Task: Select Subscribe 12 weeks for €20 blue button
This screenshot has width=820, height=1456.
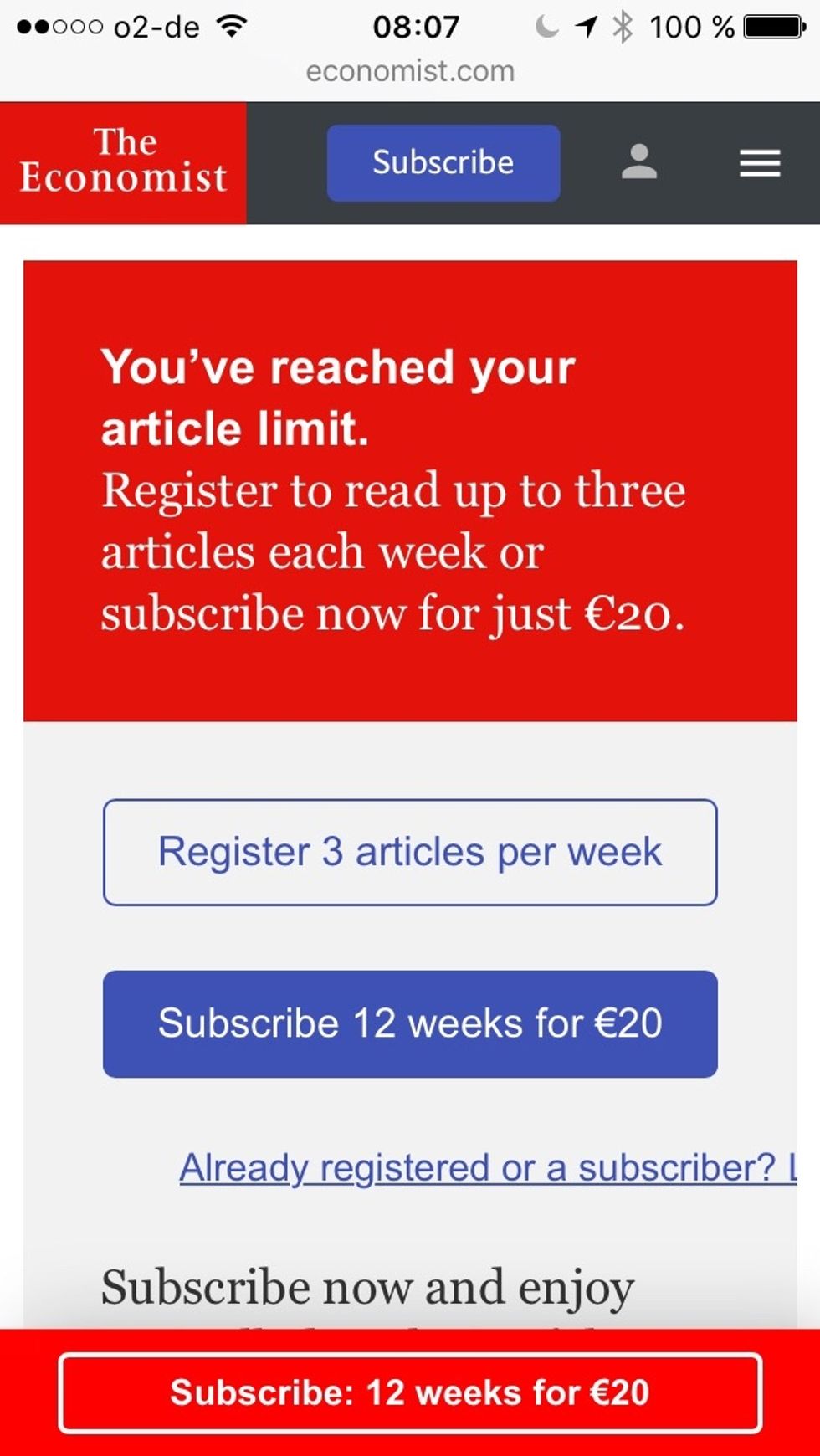Action: 410,1023
